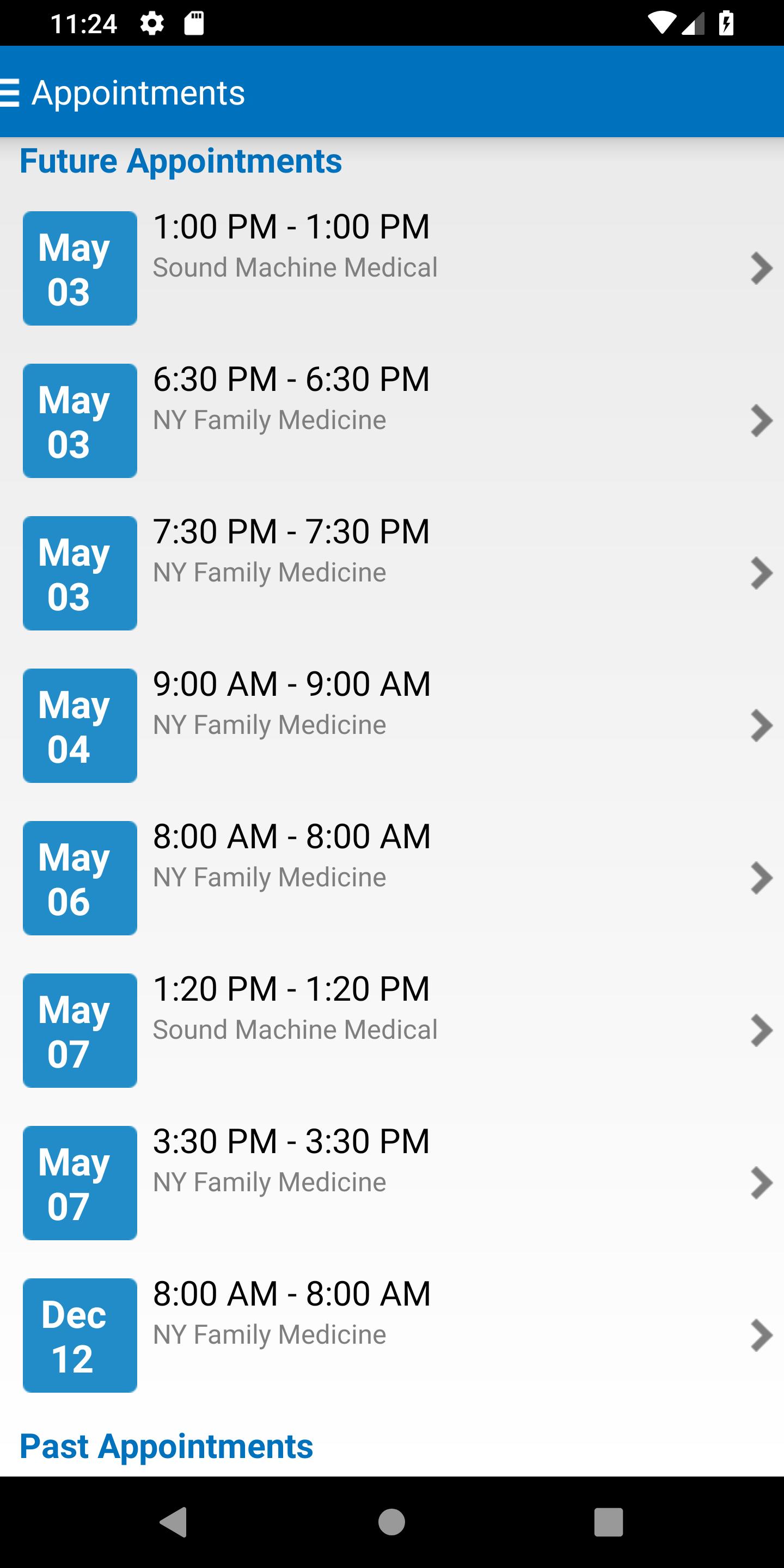This screenshot has width=784, height=1568.
Task: Open the May 07 3:30 PM appointment
Action: pos(392,1183)
